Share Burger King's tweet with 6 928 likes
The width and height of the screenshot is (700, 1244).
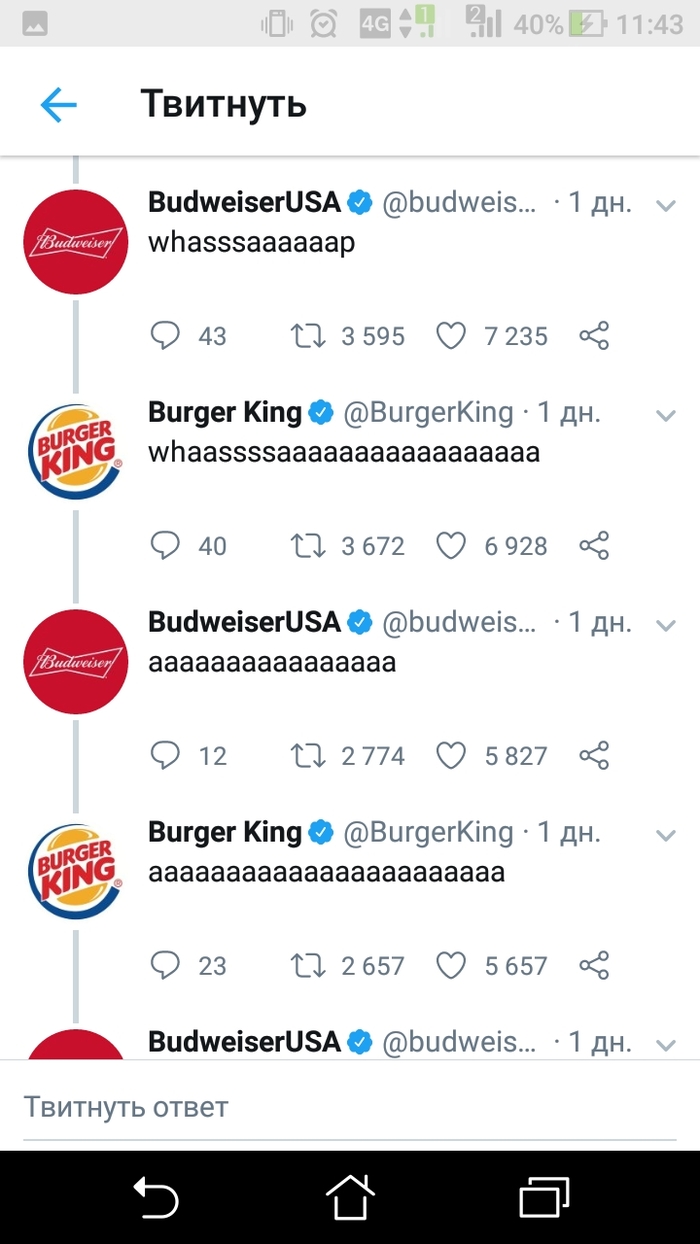tap(594, 545)
